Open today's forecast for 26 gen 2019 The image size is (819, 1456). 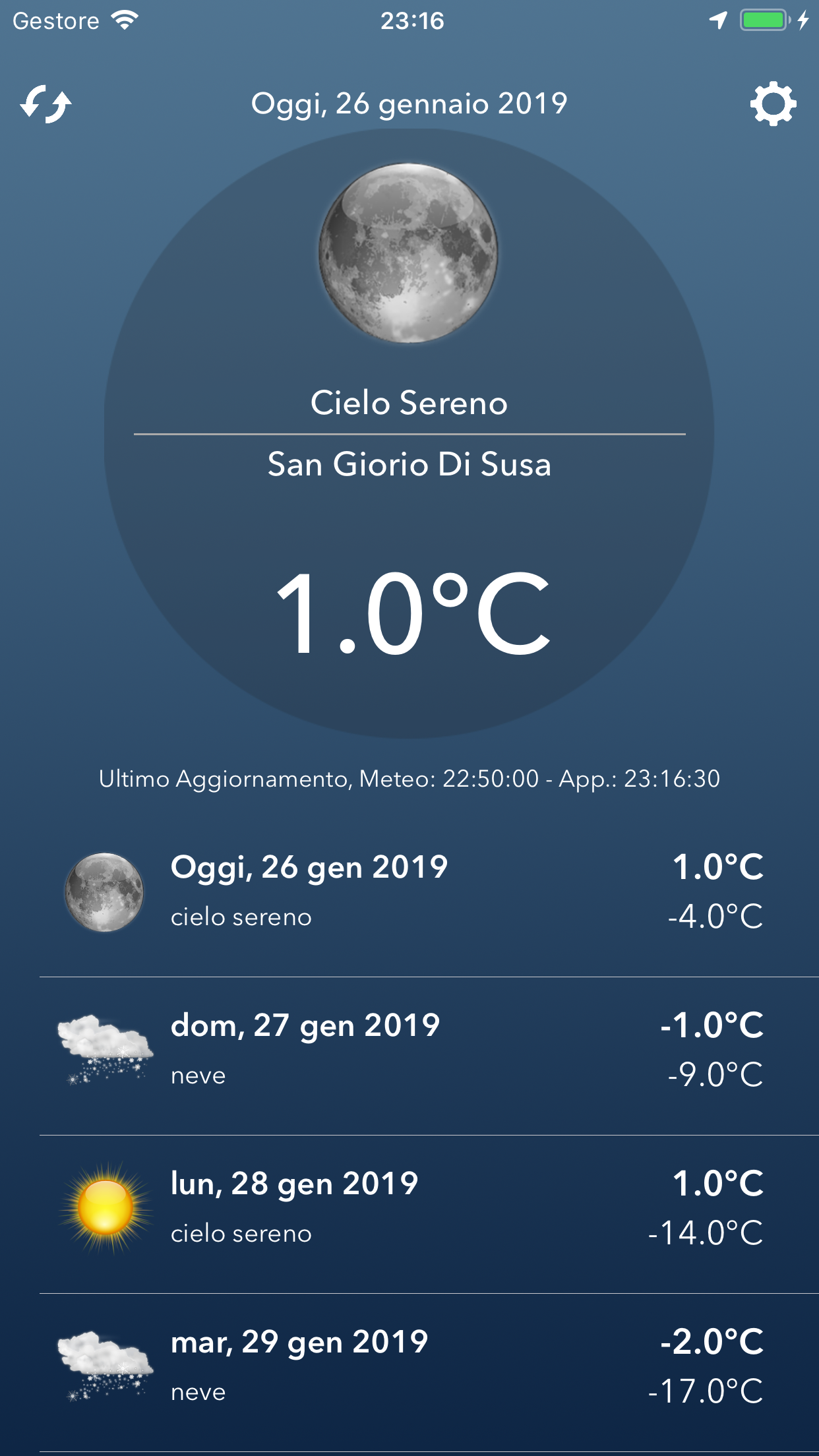point(409,892)
